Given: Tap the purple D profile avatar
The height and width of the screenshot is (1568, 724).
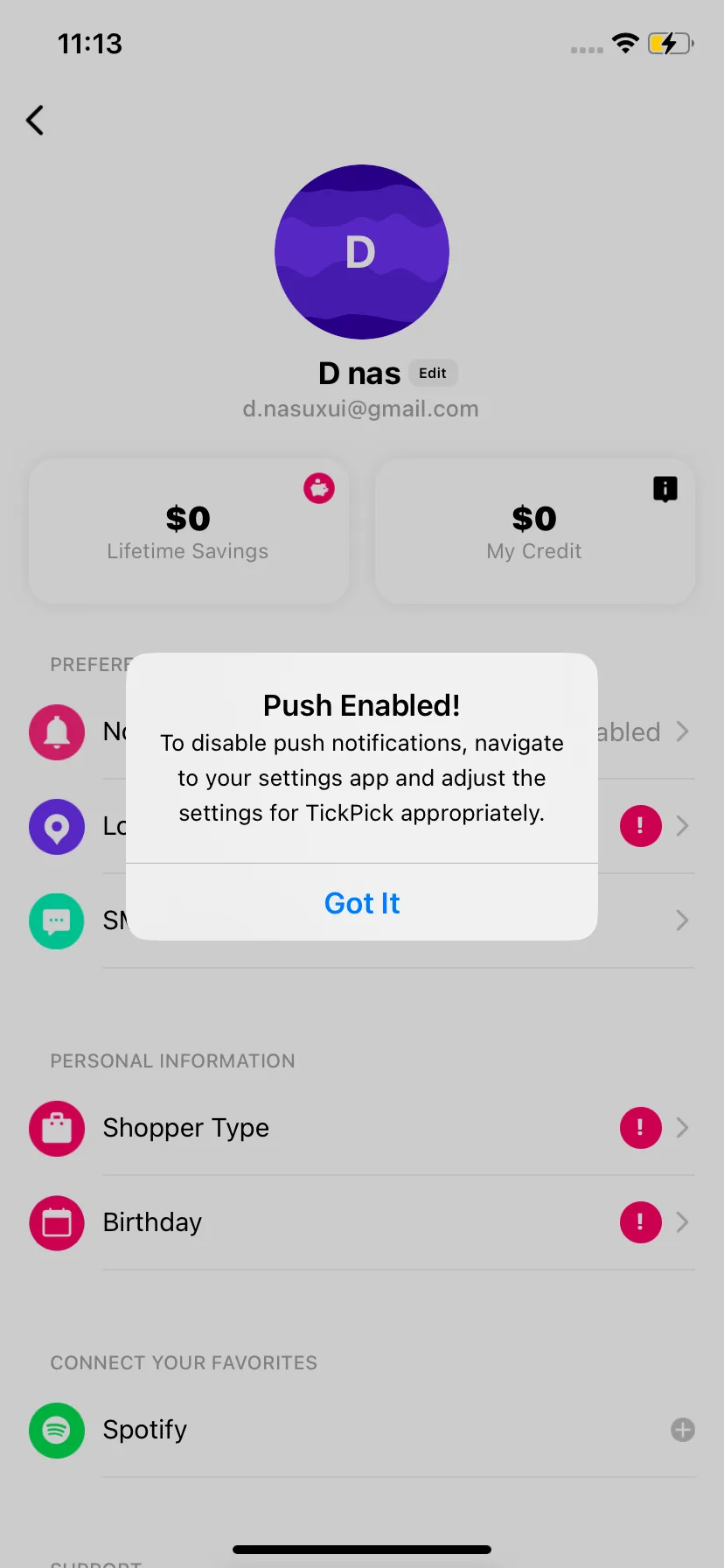Looking at the screenshot, I should [362, 252].
